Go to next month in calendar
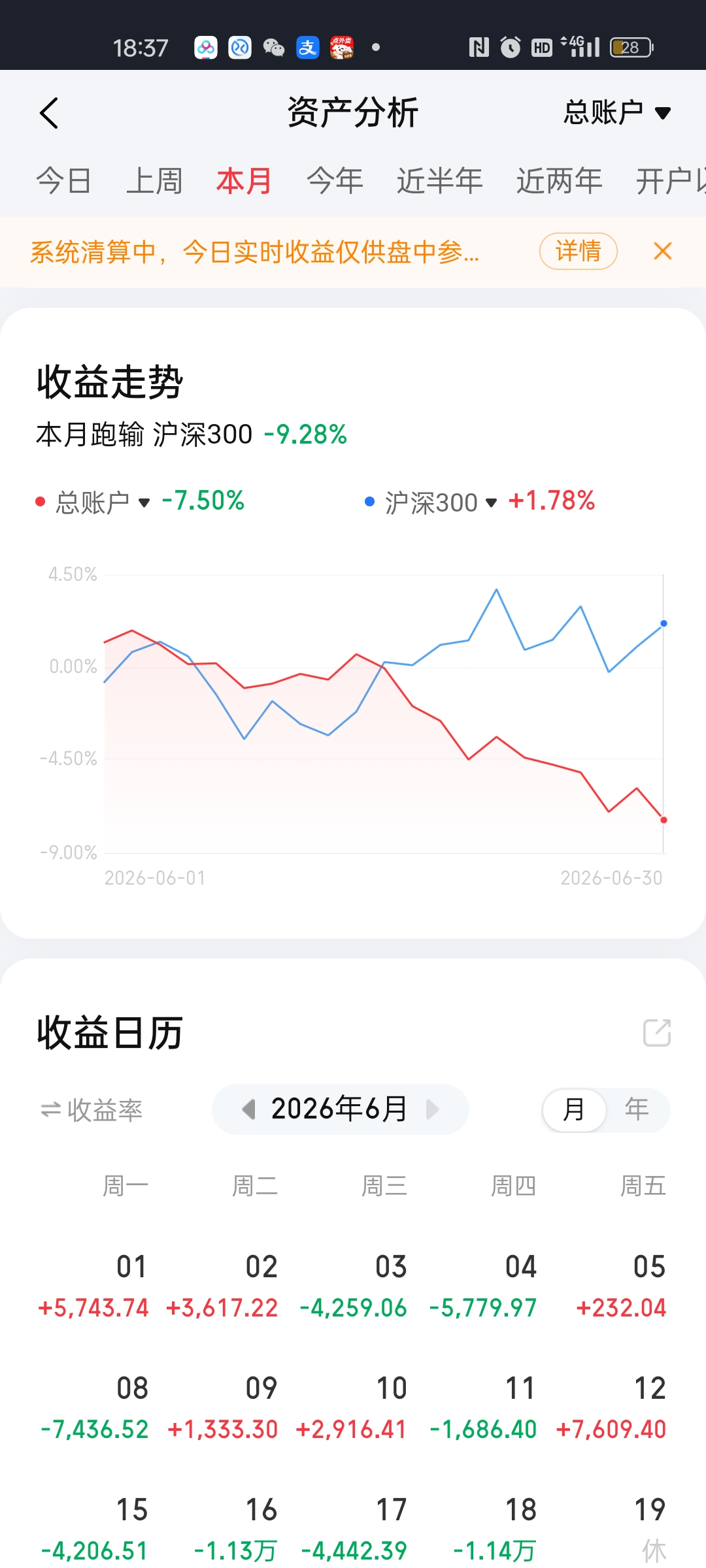The width and height of the screenshot is (706, 1568). coord(432,1109)
